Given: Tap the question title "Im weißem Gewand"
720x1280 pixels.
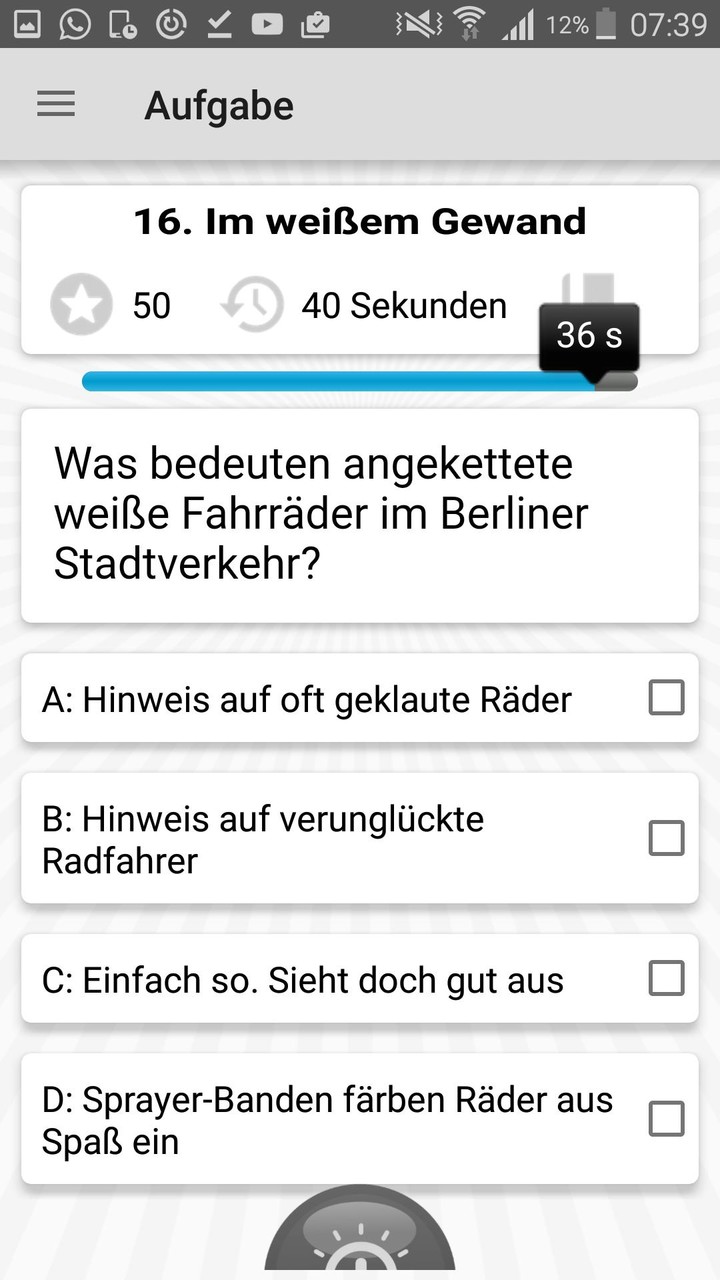Looking at the screenshot, I should [360, 221].
